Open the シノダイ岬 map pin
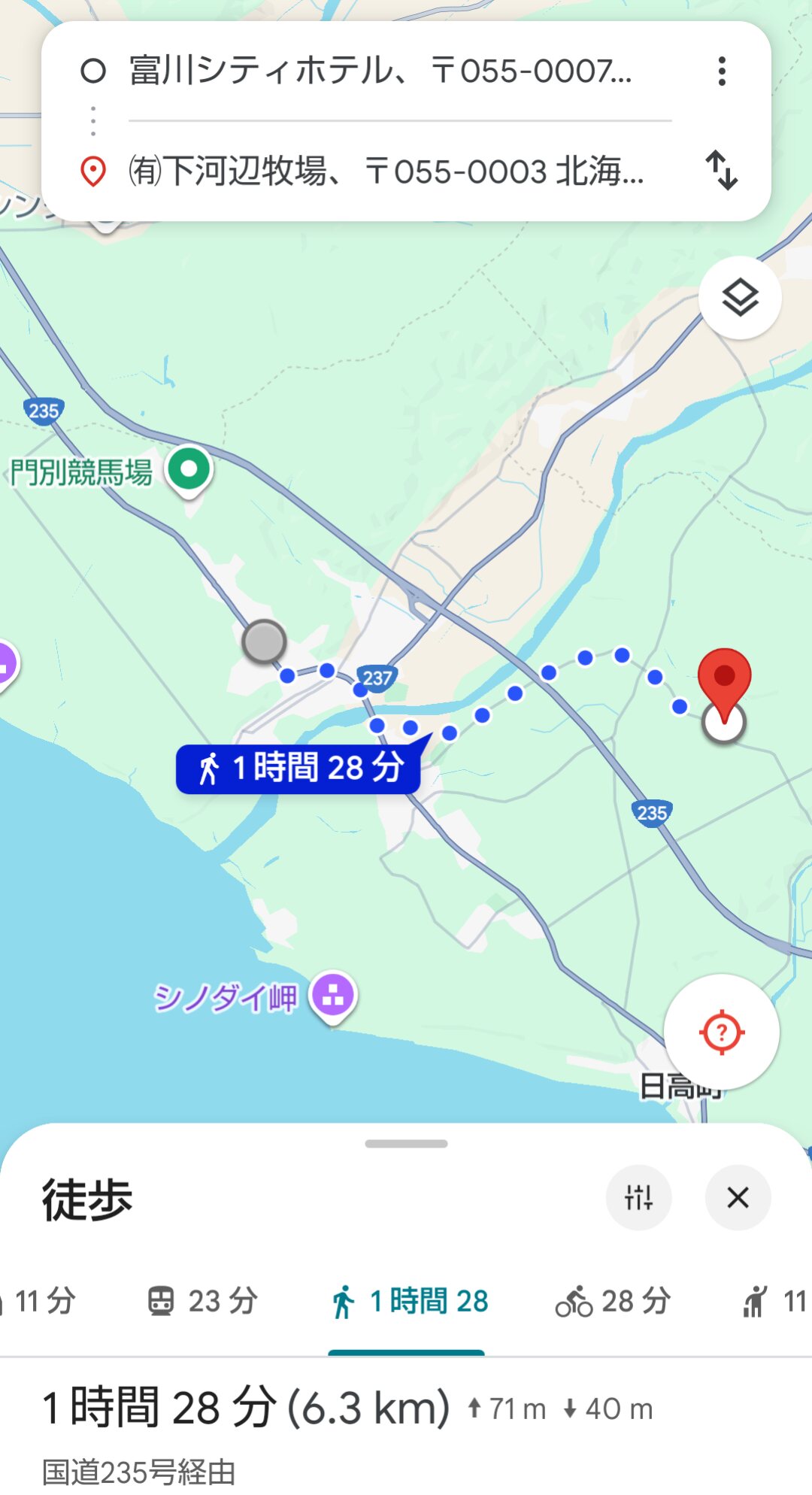The height and width of the screenshot is (1495, 812). coord(333,996)
